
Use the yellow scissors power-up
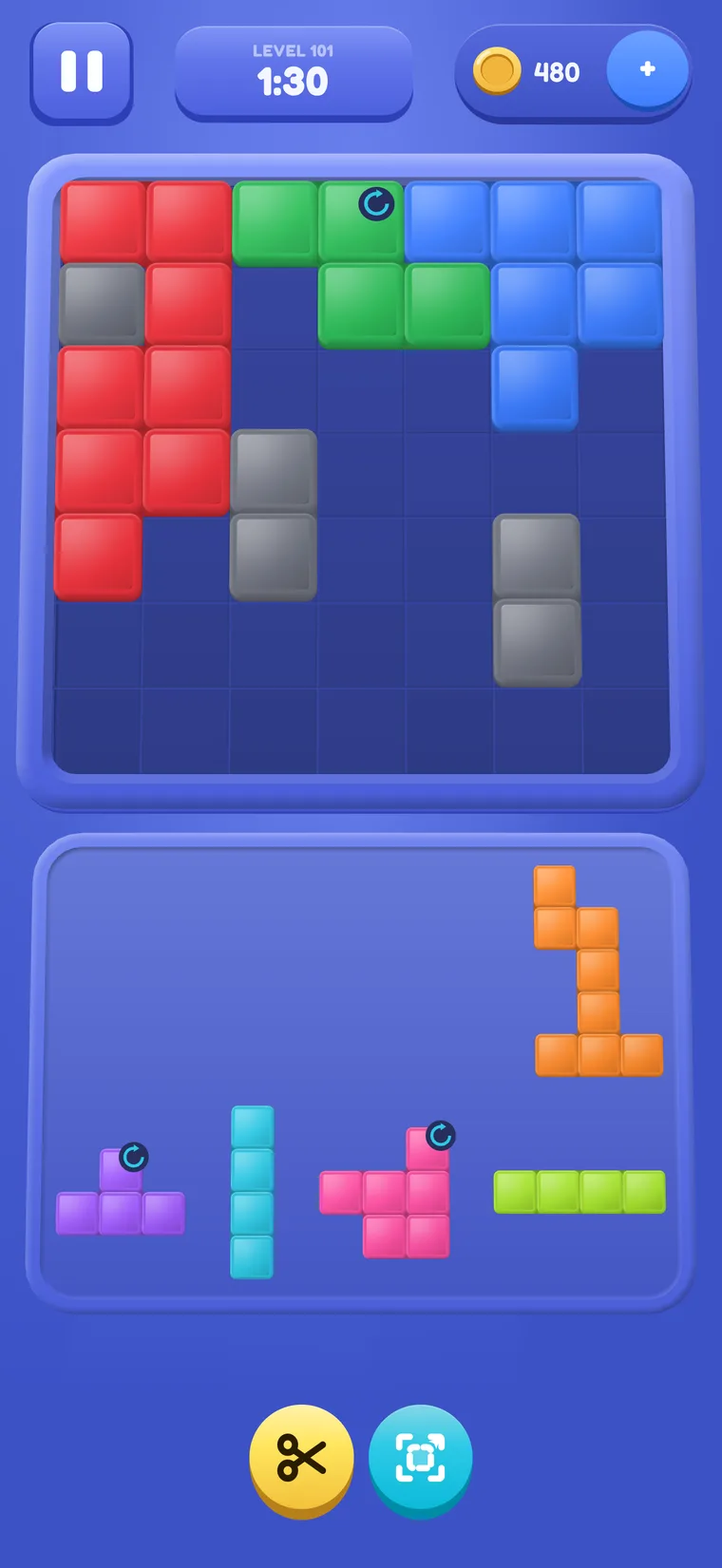pyautogui.click(x=301, y=1458)
